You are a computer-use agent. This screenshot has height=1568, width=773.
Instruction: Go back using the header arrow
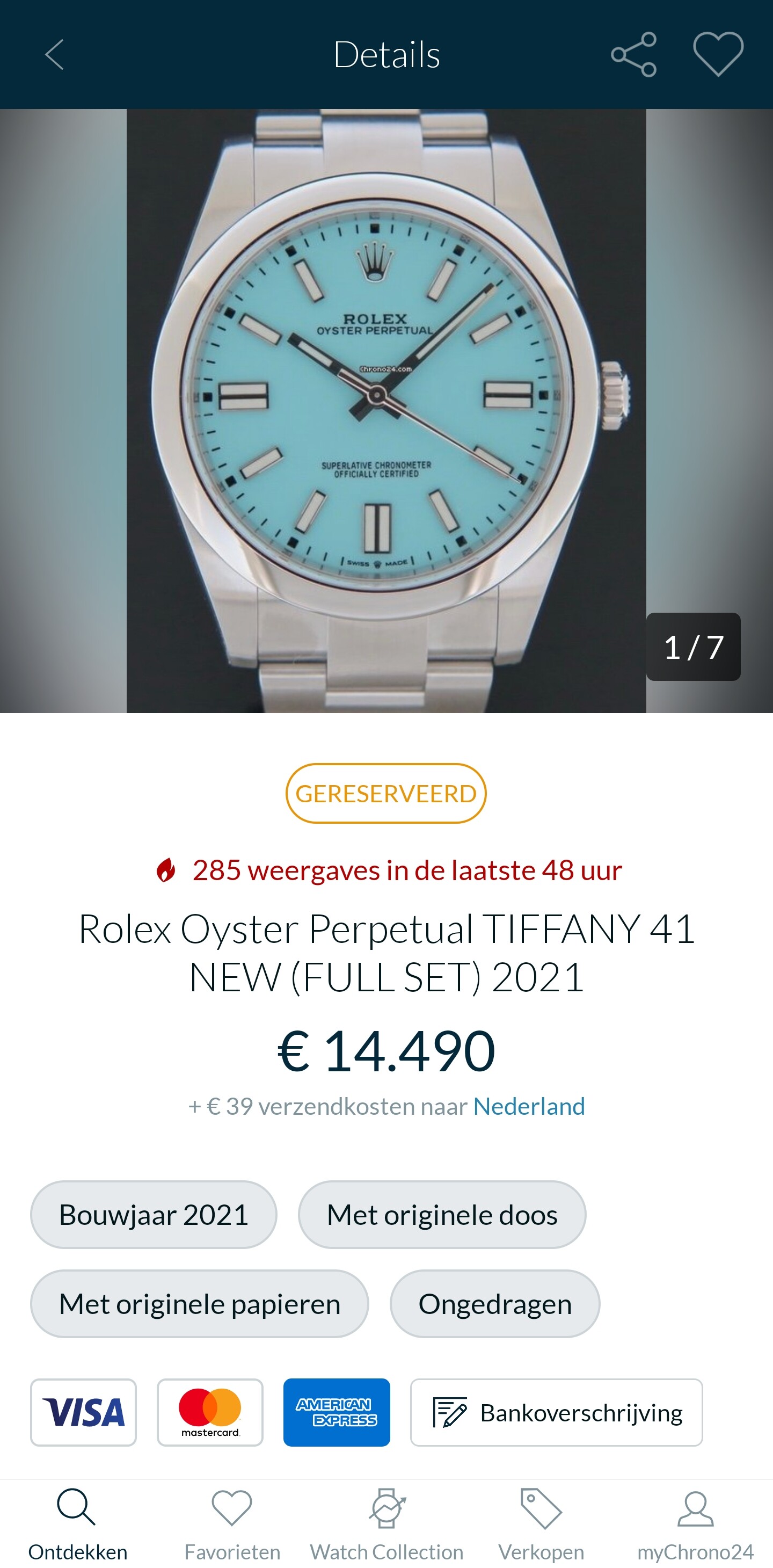54,55
